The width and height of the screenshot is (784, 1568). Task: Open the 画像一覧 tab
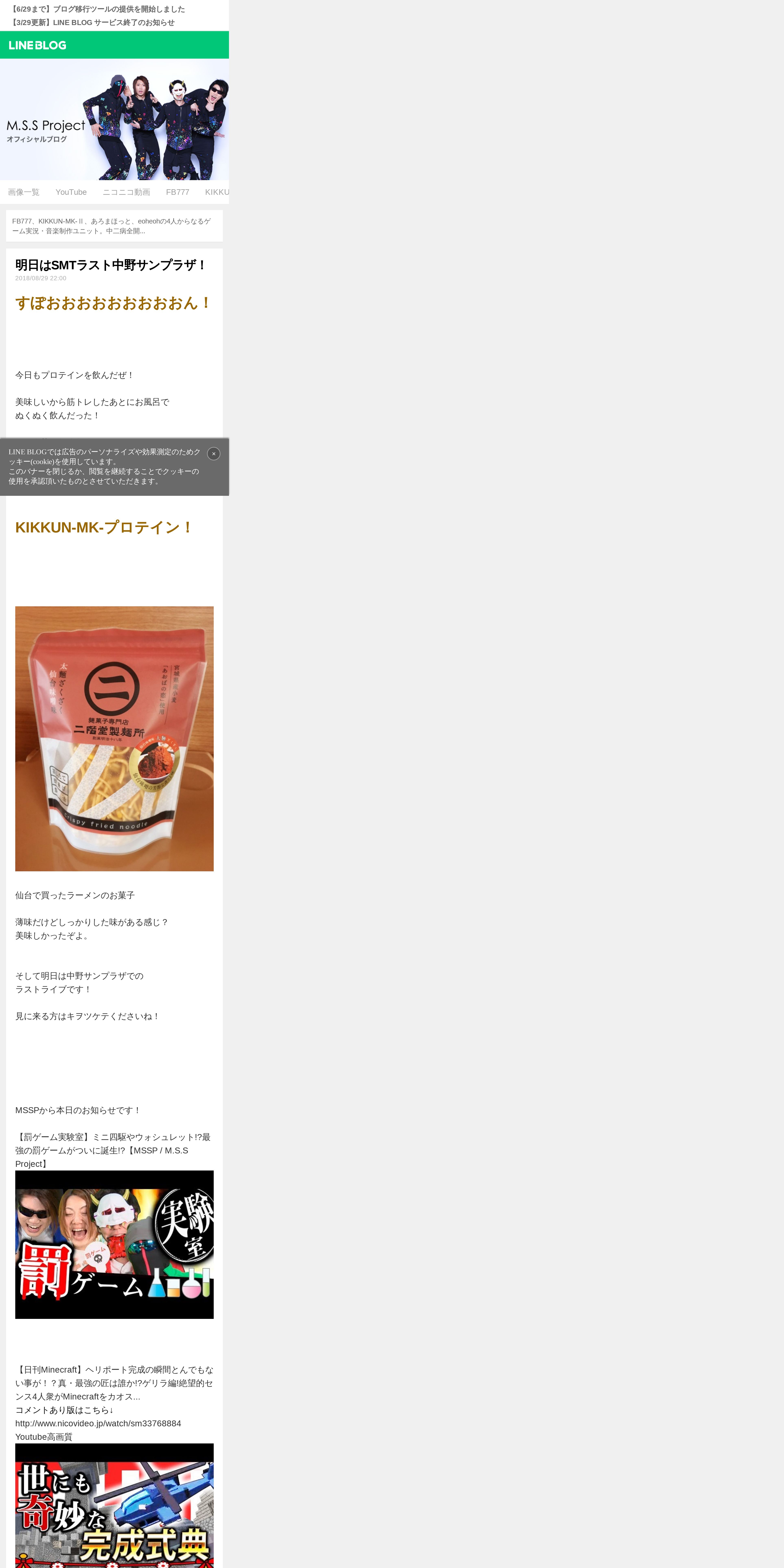click(x=24, y=192)
